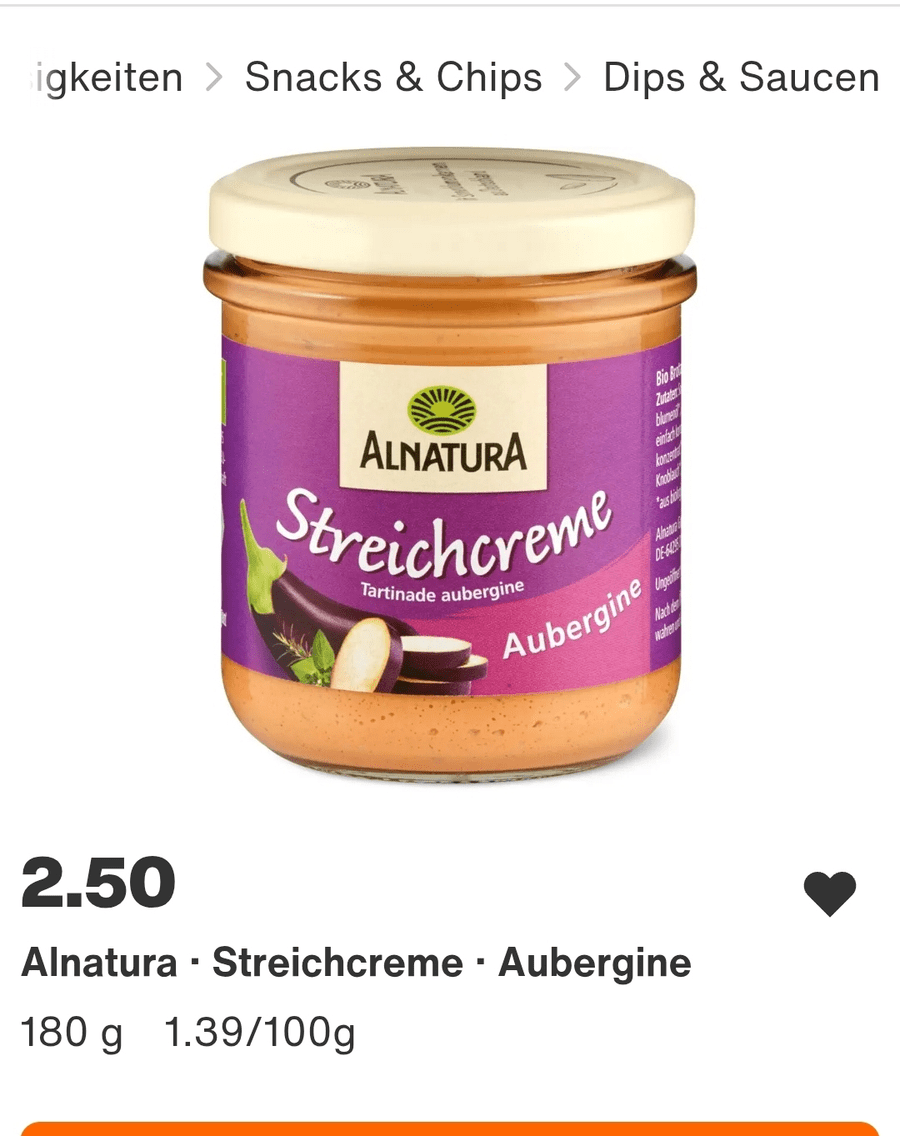Open the partly visible first breadcrumb category

(x=105, y=78)
